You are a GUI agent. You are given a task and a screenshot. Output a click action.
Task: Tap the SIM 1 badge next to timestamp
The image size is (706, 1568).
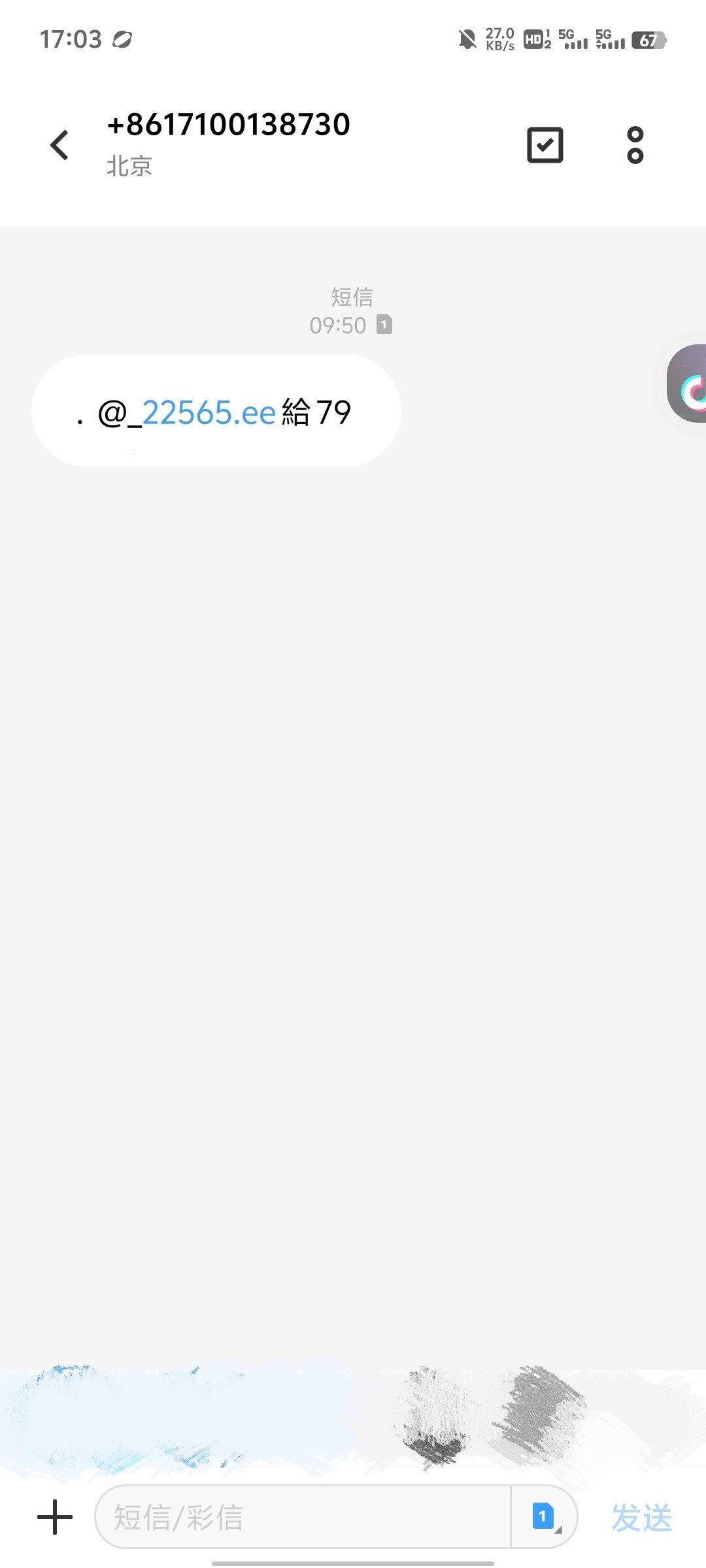384,325
